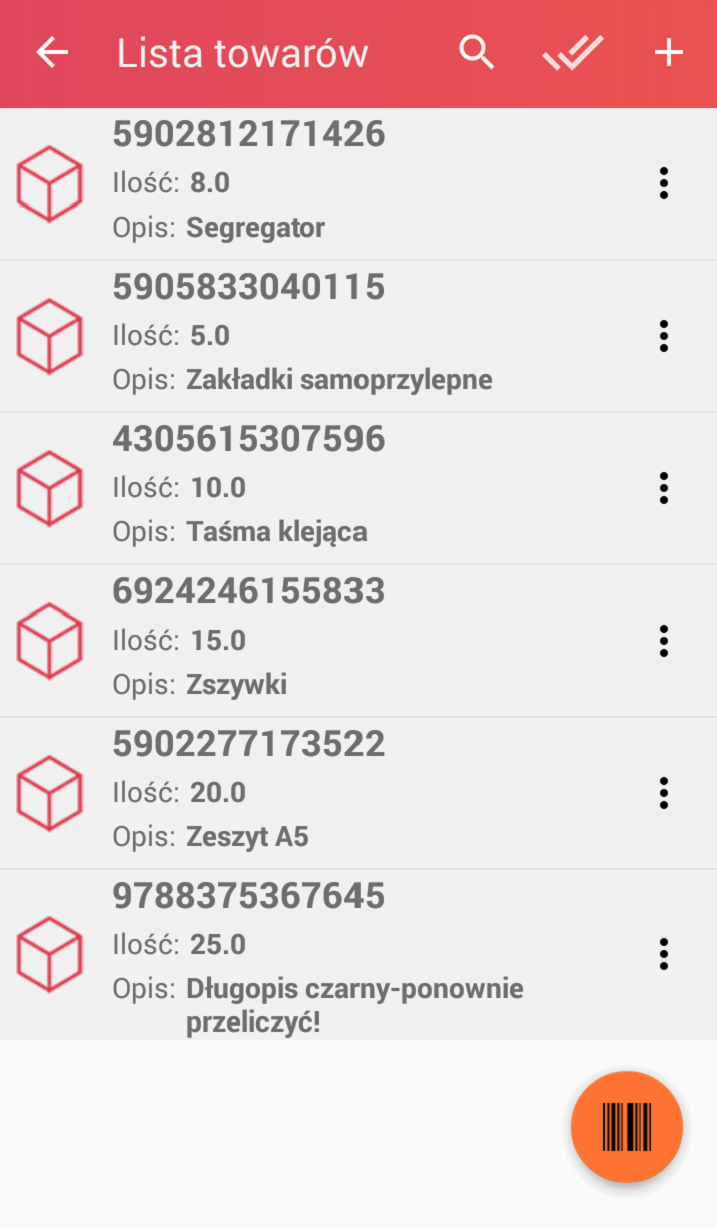Show options menu for Zakładki samoprzylepne
Image resolution: width=717 pixels, height=1229 pixels.
pos(663,337)
